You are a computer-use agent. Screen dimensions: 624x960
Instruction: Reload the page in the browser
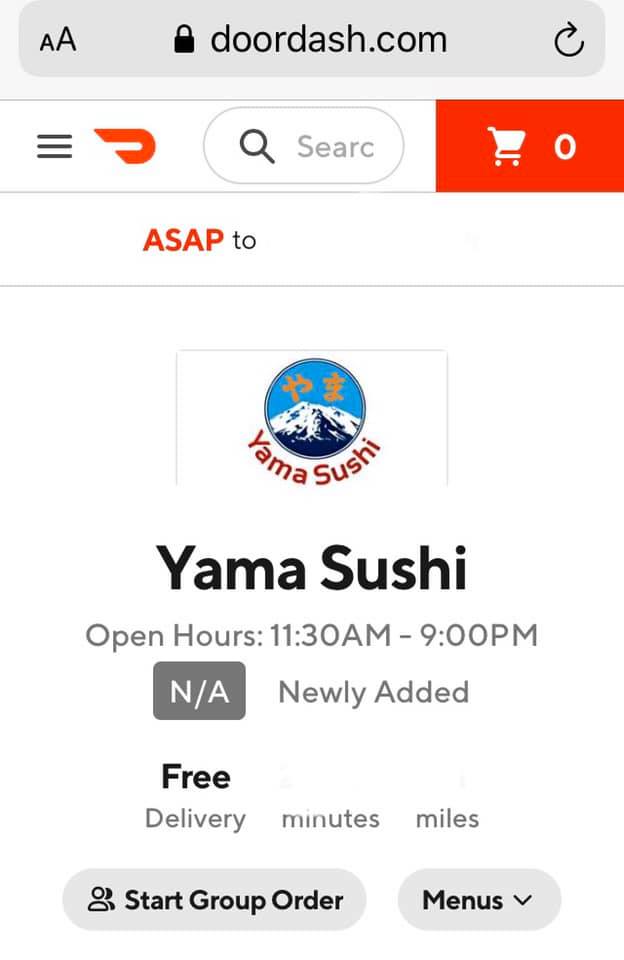[568, 41]
